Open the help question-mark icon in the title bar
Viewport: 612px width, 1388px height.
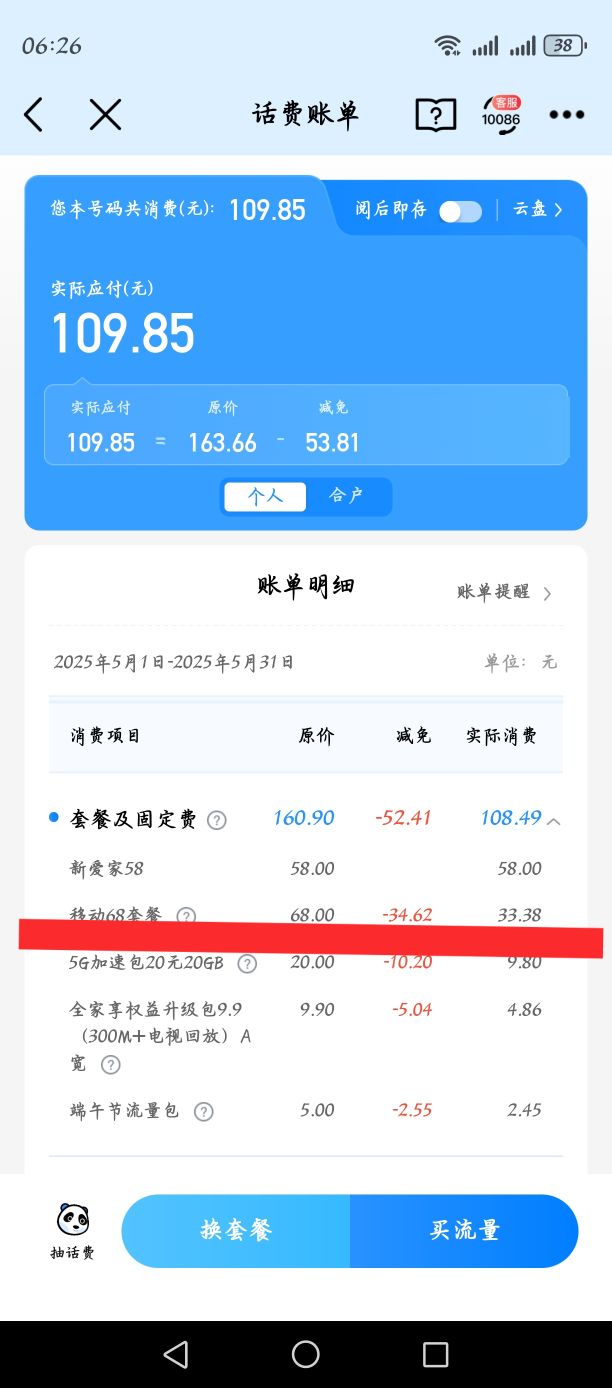[x=435, y=115]
